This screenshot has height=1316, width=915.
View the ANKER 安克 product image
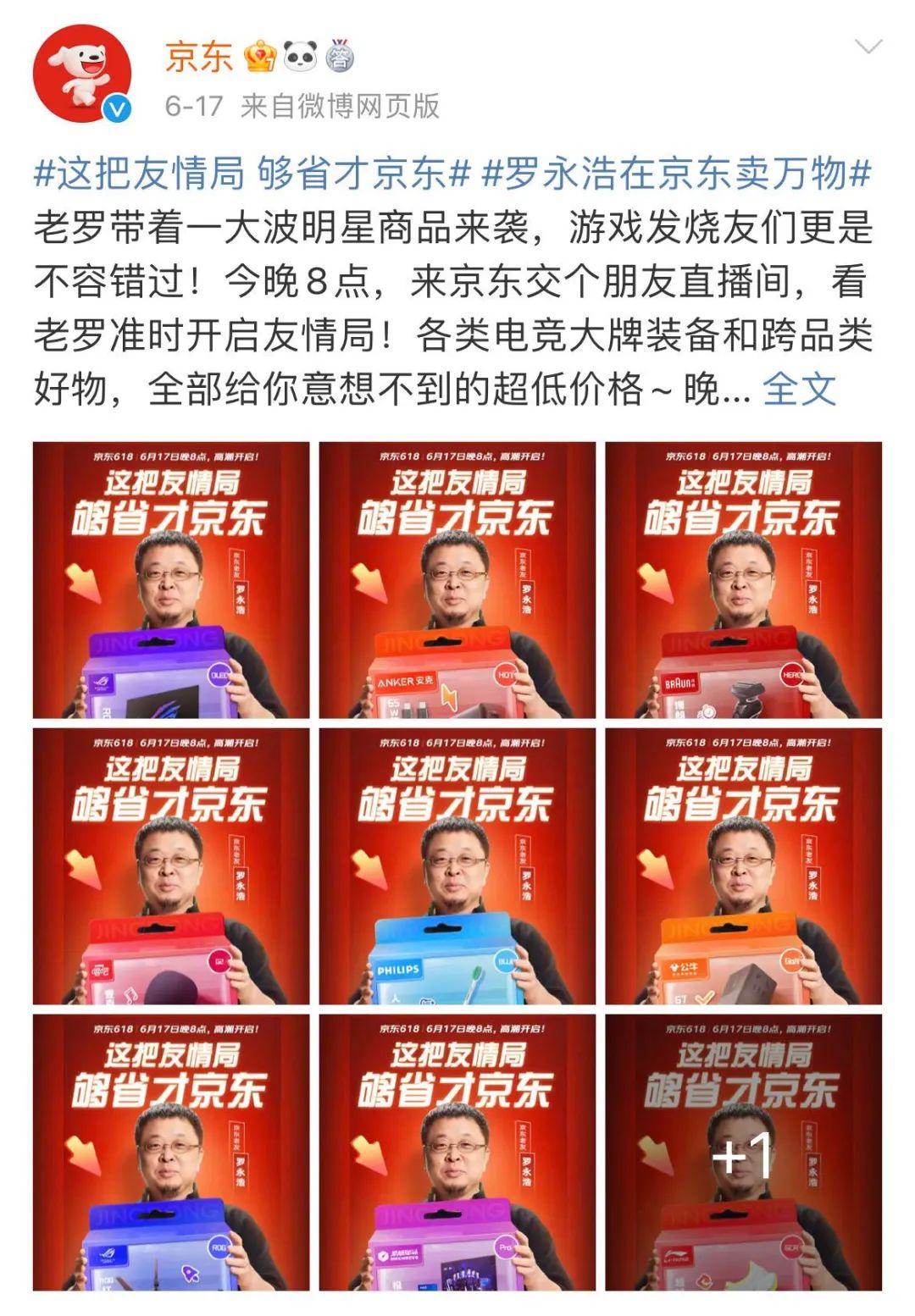[x=457, y=580]
